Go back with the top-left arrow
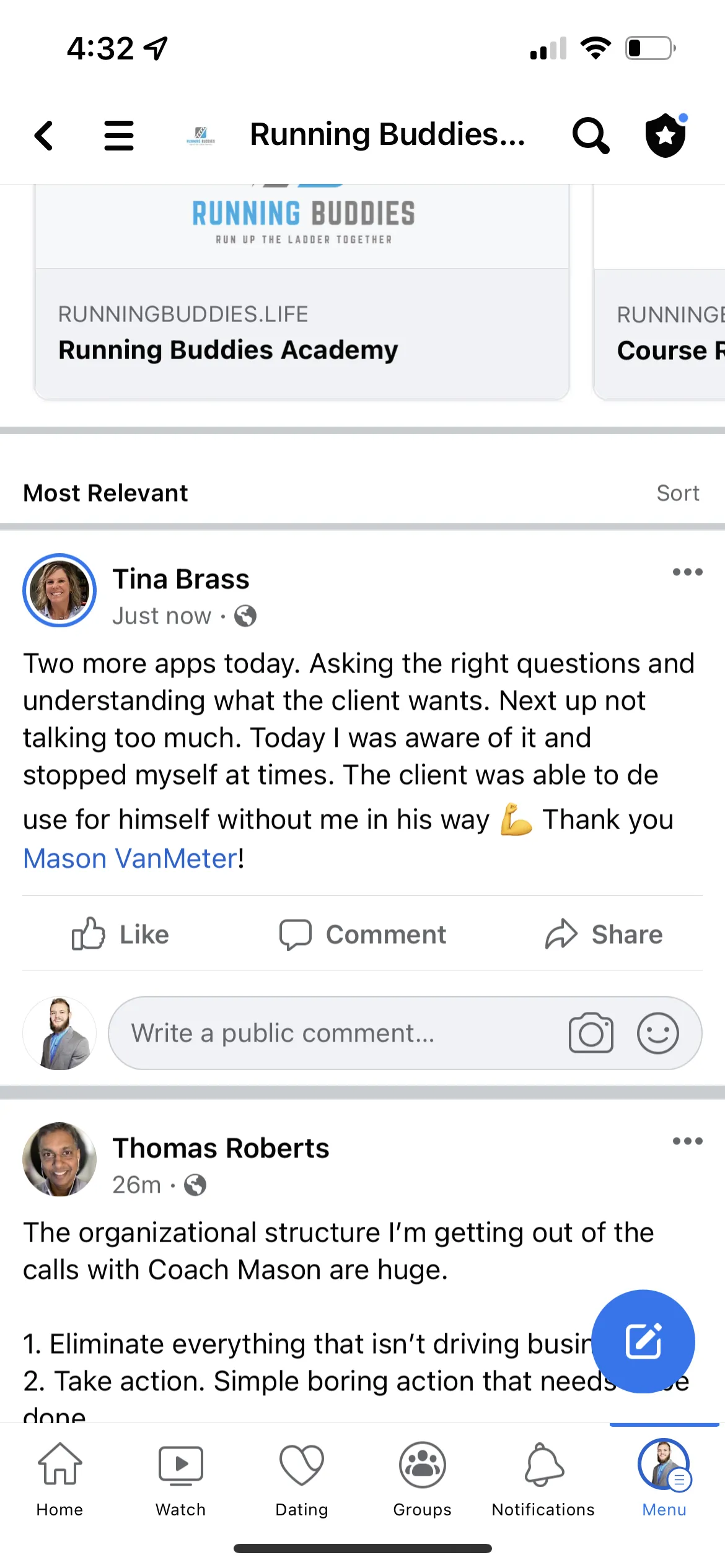The height and width of the screenshot is (1568, 725). pyautogui.click(x=44, y=135)
